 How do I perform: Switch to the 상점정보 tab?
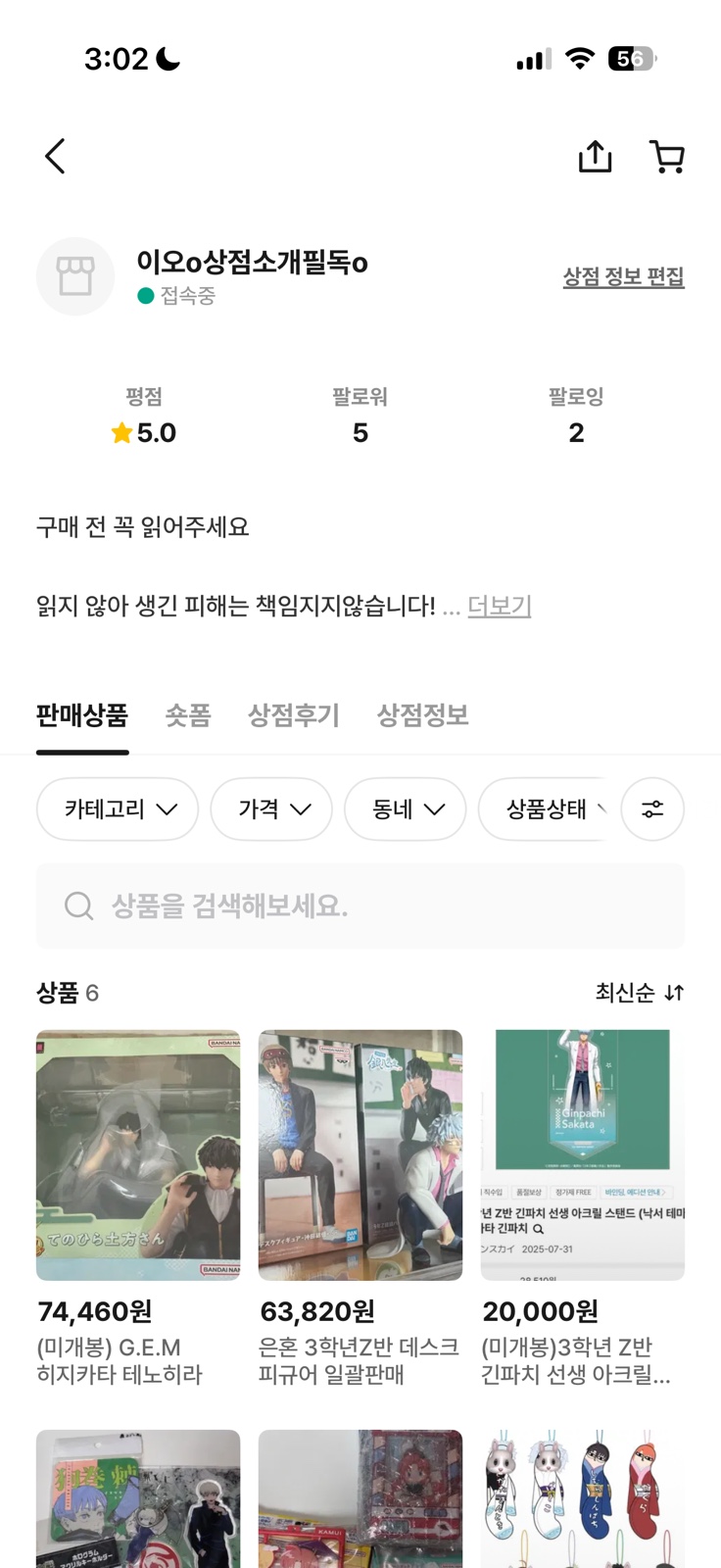click(x=423, y=715)
